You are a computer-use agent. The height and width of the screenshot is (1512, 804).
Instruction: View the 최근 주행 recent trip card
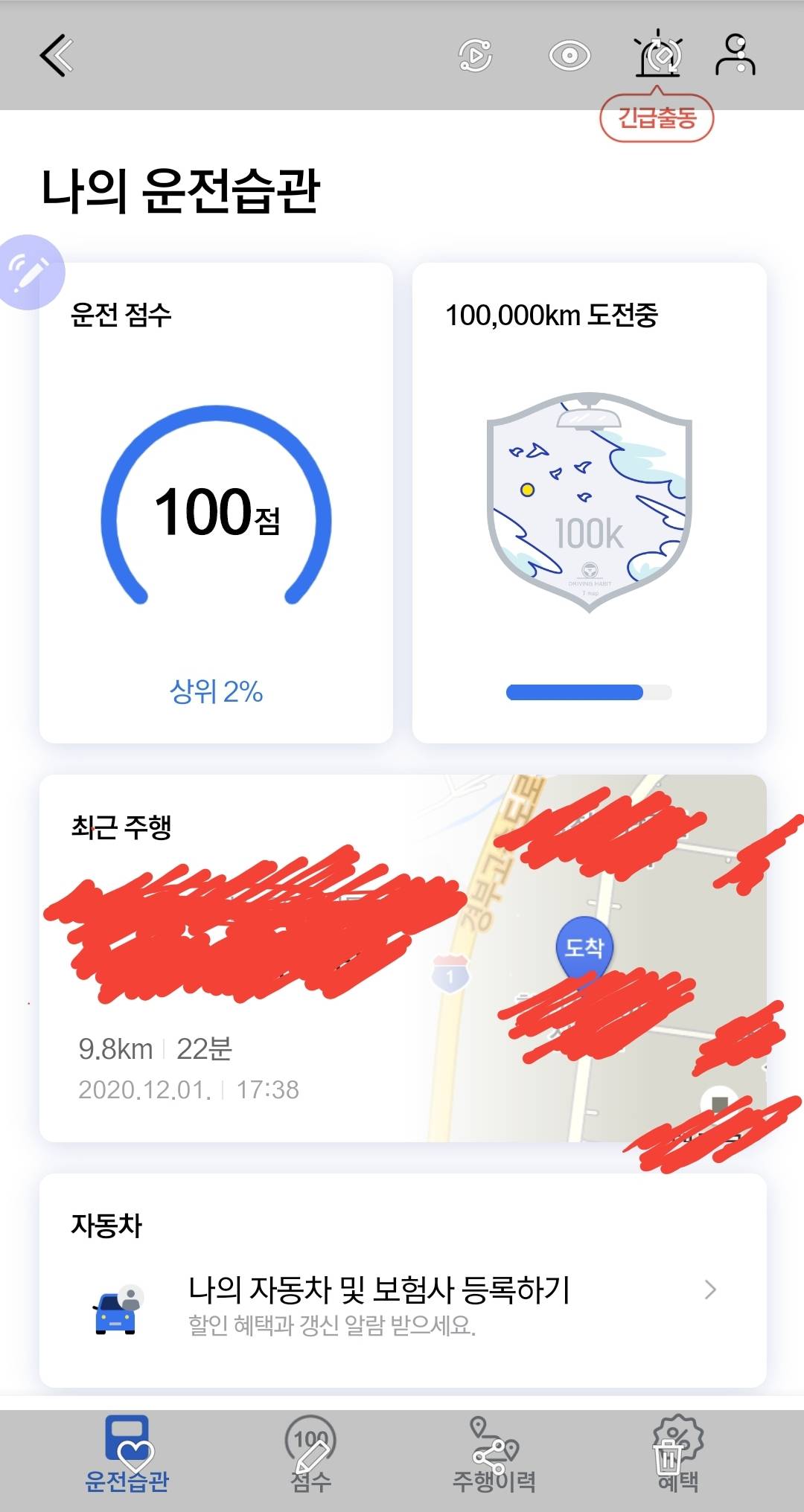point(402,958)
